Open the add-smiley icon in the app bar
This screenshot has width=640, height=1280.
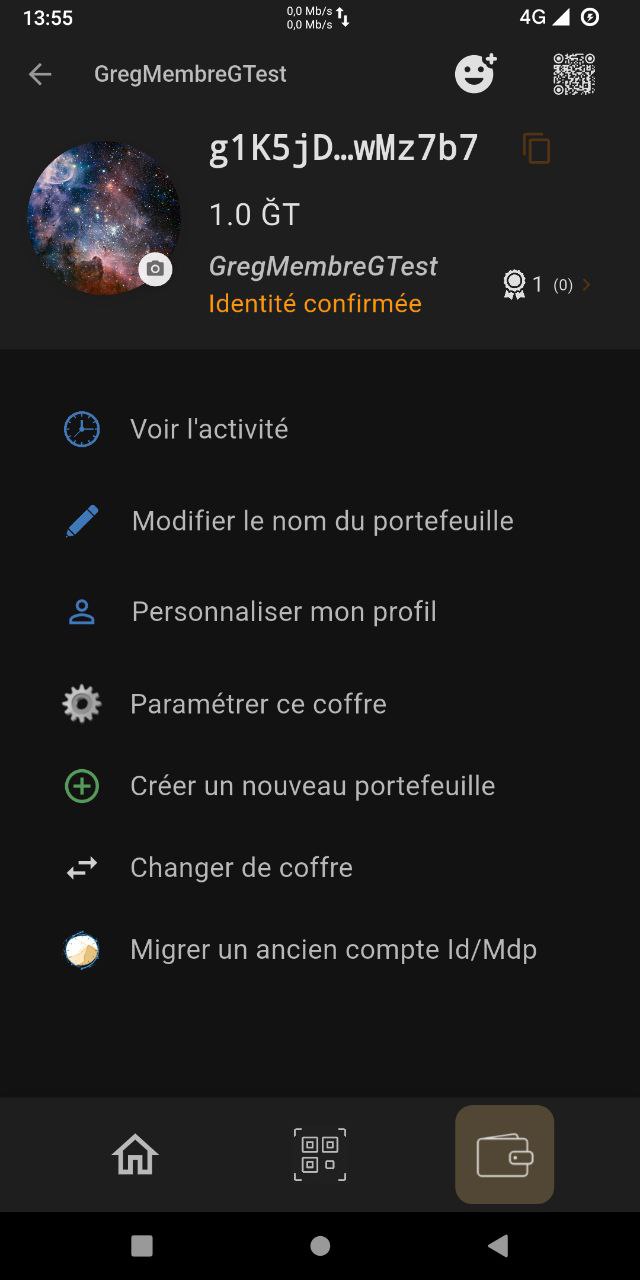(475, 73)
